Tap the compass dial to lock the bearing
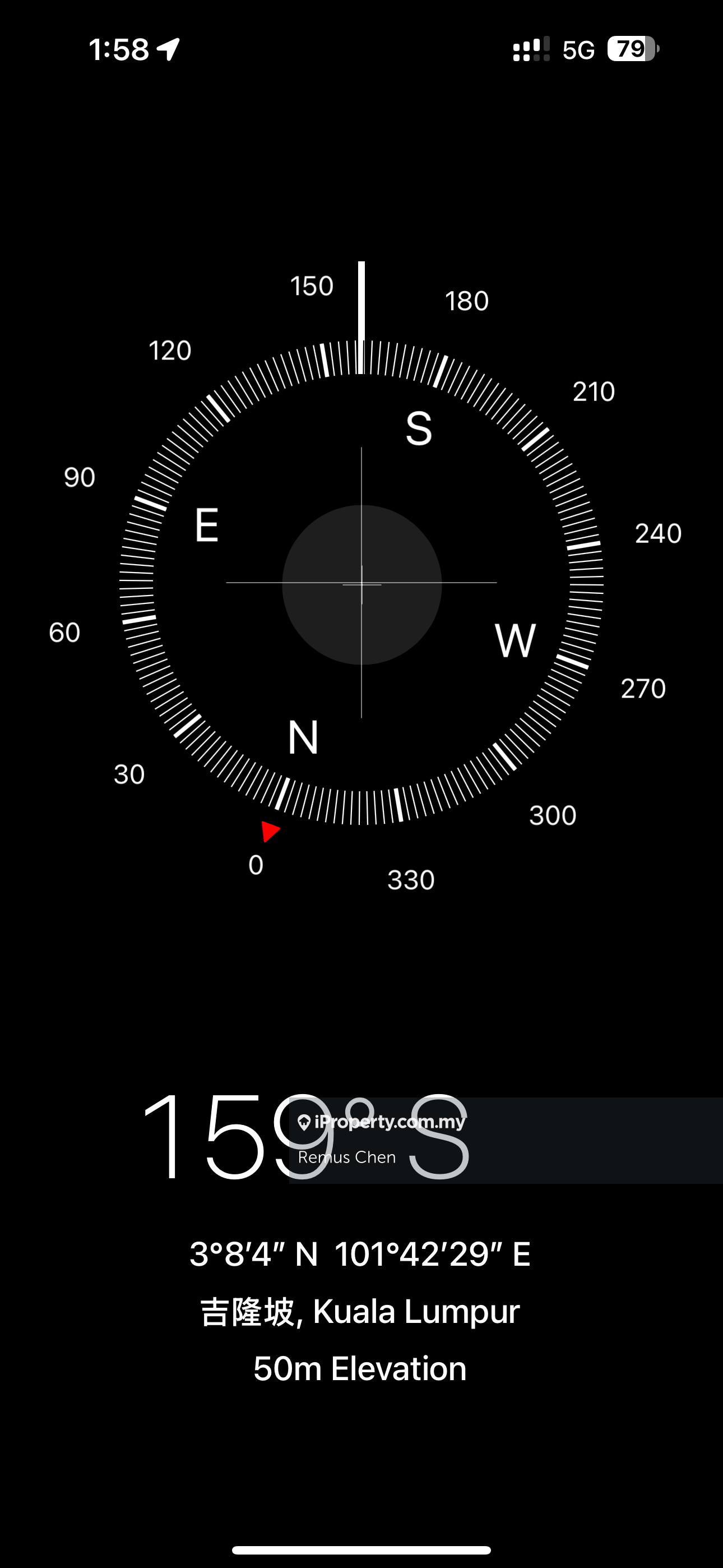Image resolution: width=723 pixels, height=1568 pixels. [x=361, y=583]
